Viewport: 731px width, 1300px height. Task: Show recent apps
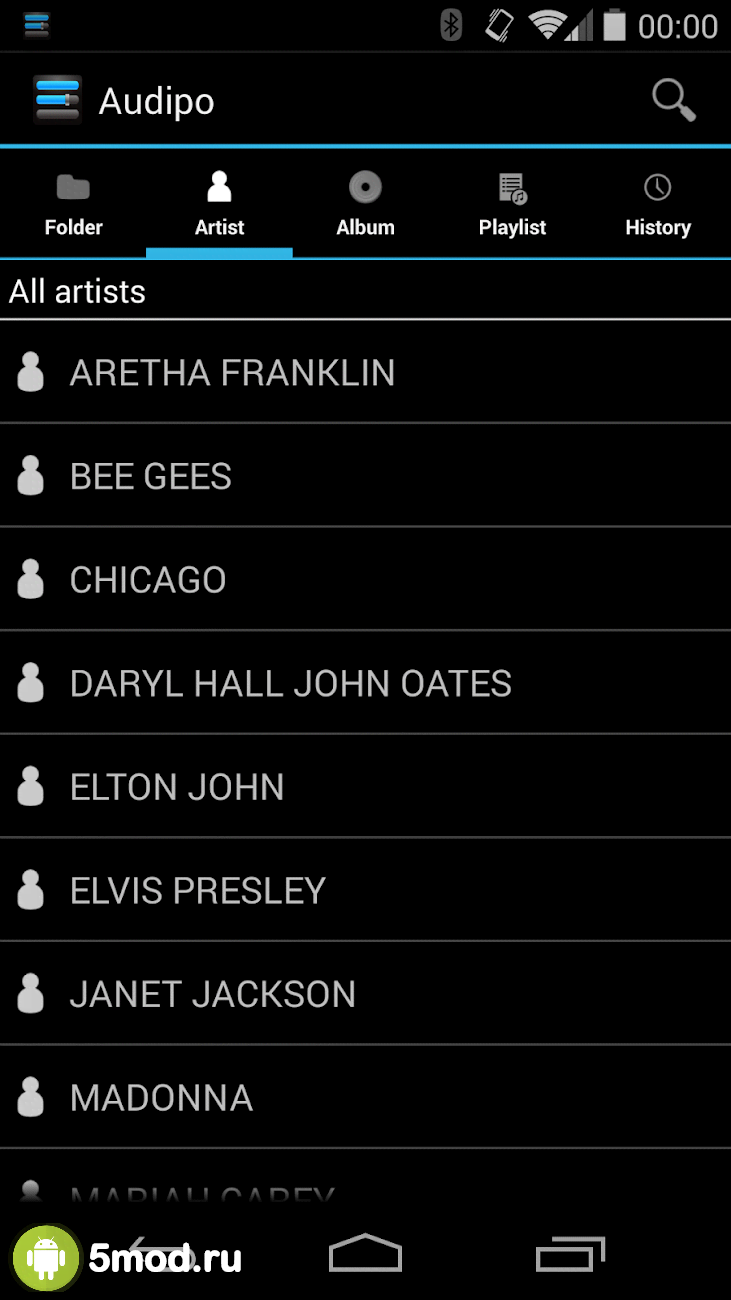click(x=570, y=1253)
